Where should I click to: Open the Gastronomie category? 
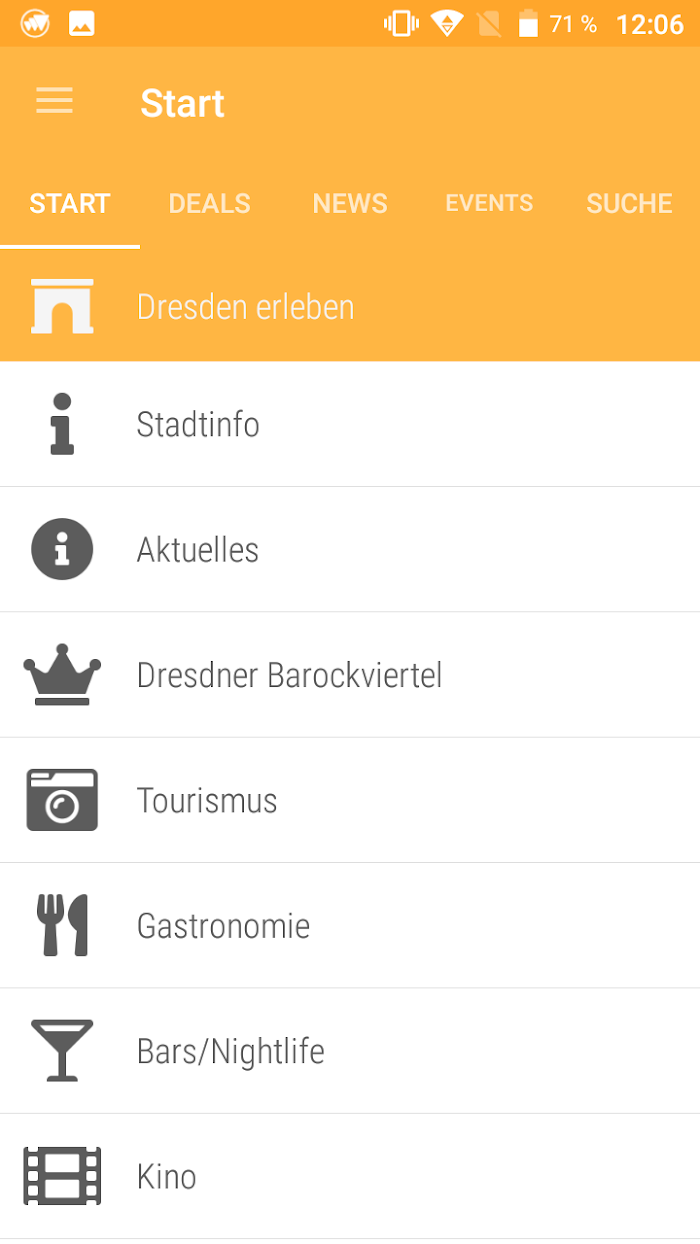[x=350, y=925]
